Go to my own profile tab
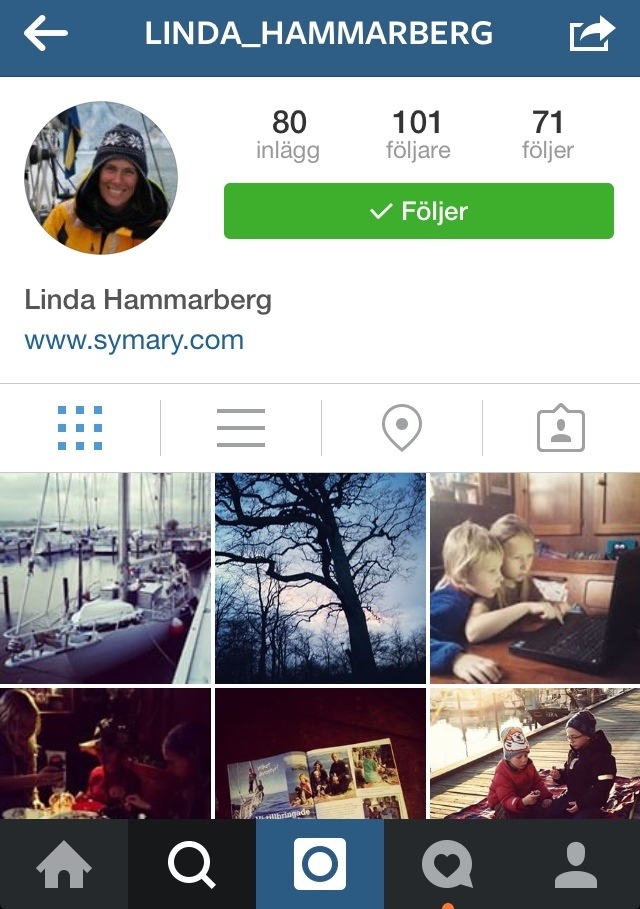Image resolution: width=640 pixels, height=909 pixels. pos(576,865)
